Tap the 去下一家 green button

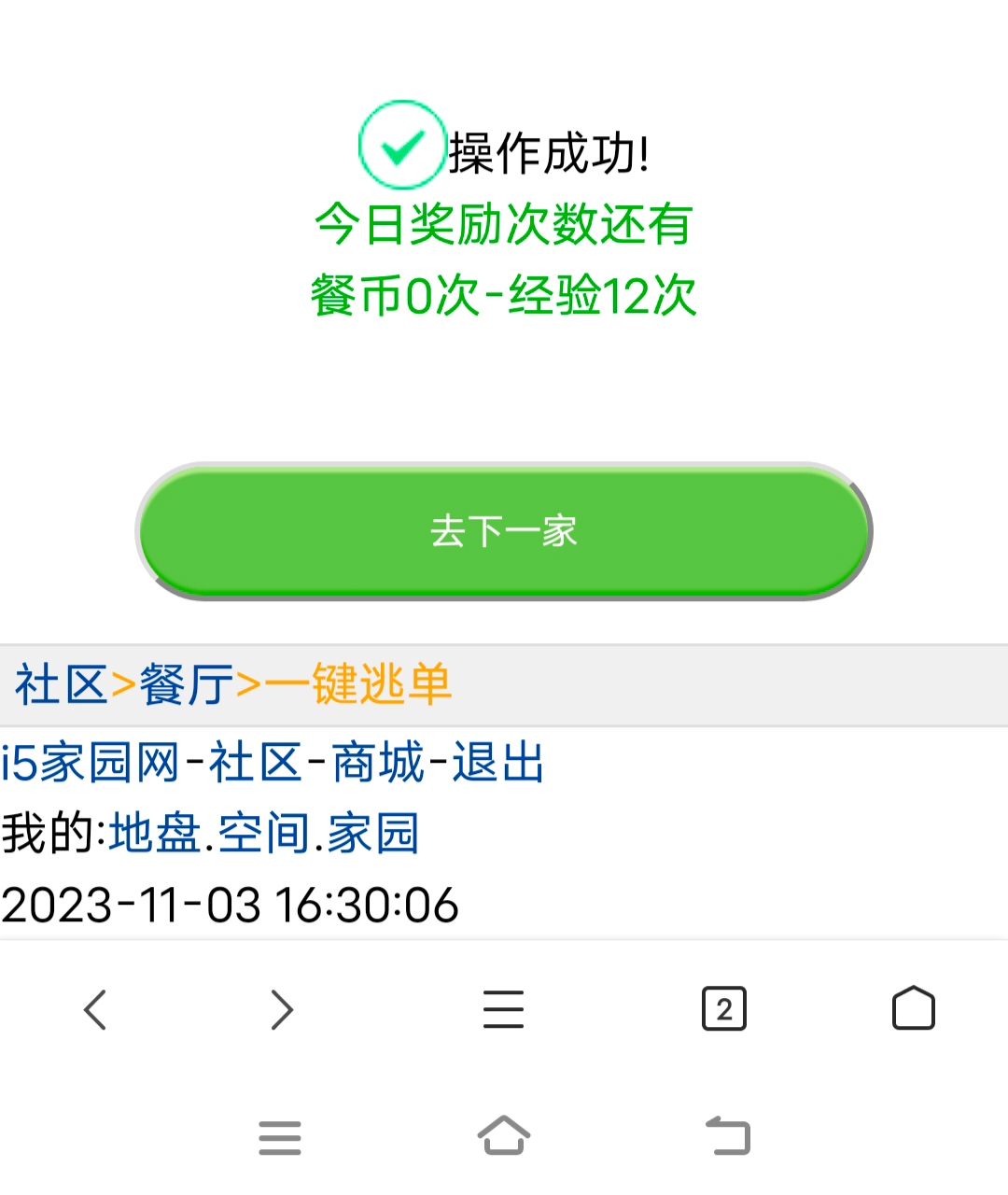coord(504,531)
